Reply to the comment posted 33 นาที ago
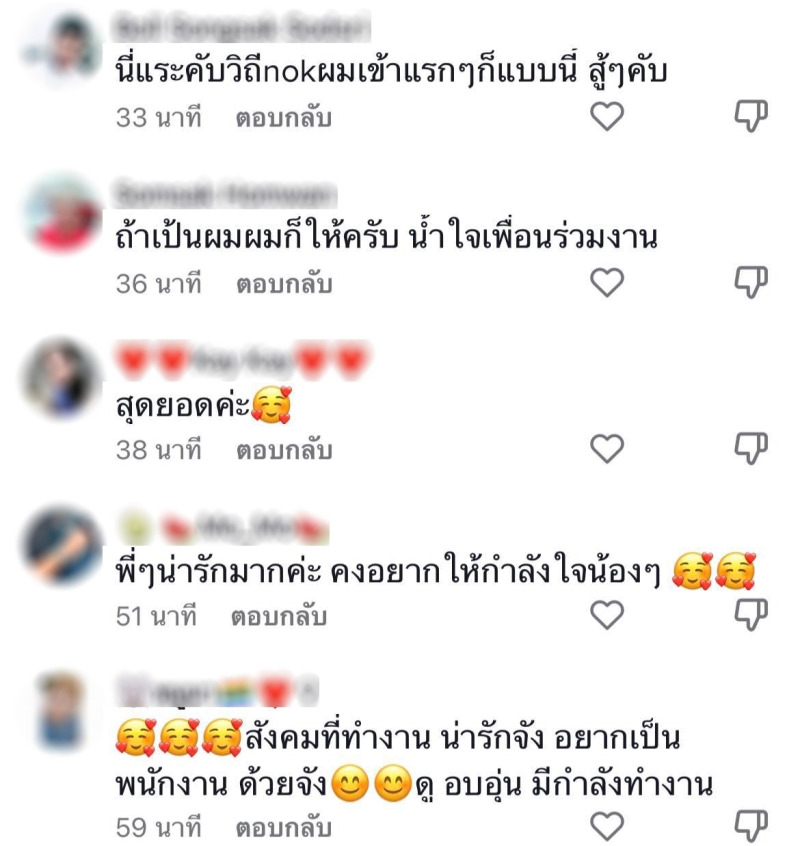This screenshot has height=846, width=800. (x=283, y=118)
